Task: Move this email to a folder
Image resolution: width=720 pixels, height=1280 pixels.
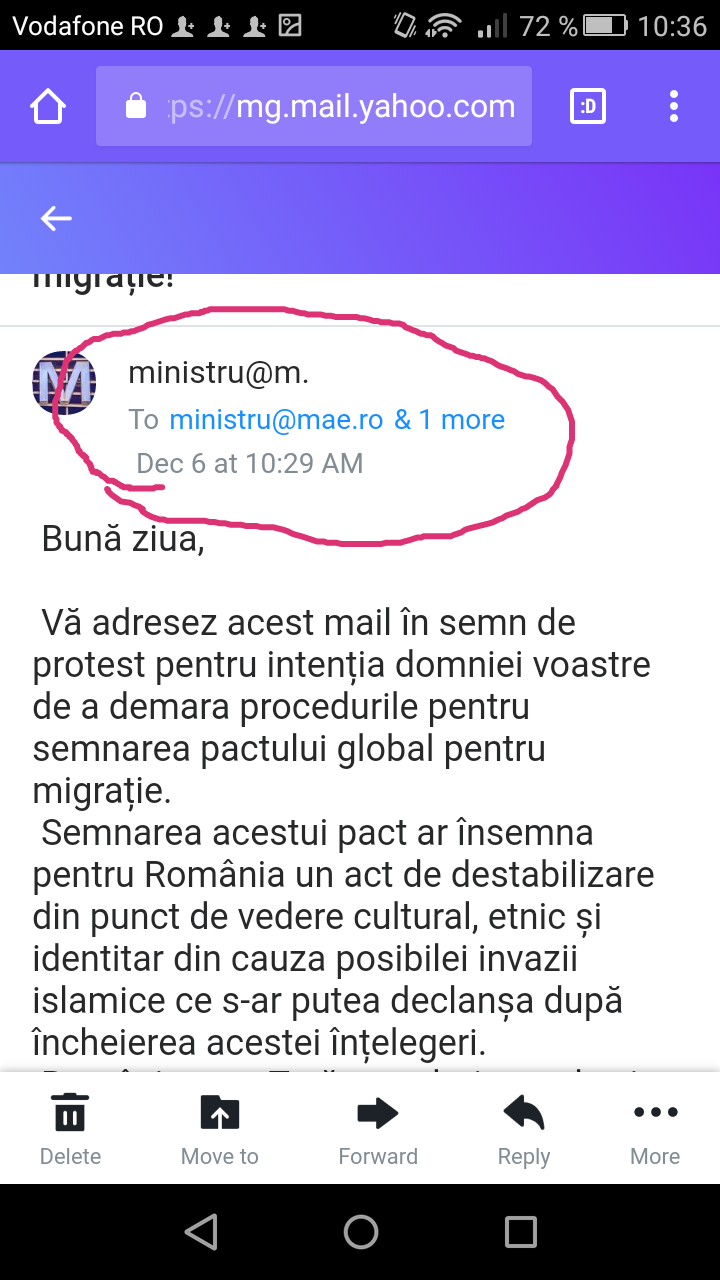Action: 219,1128
